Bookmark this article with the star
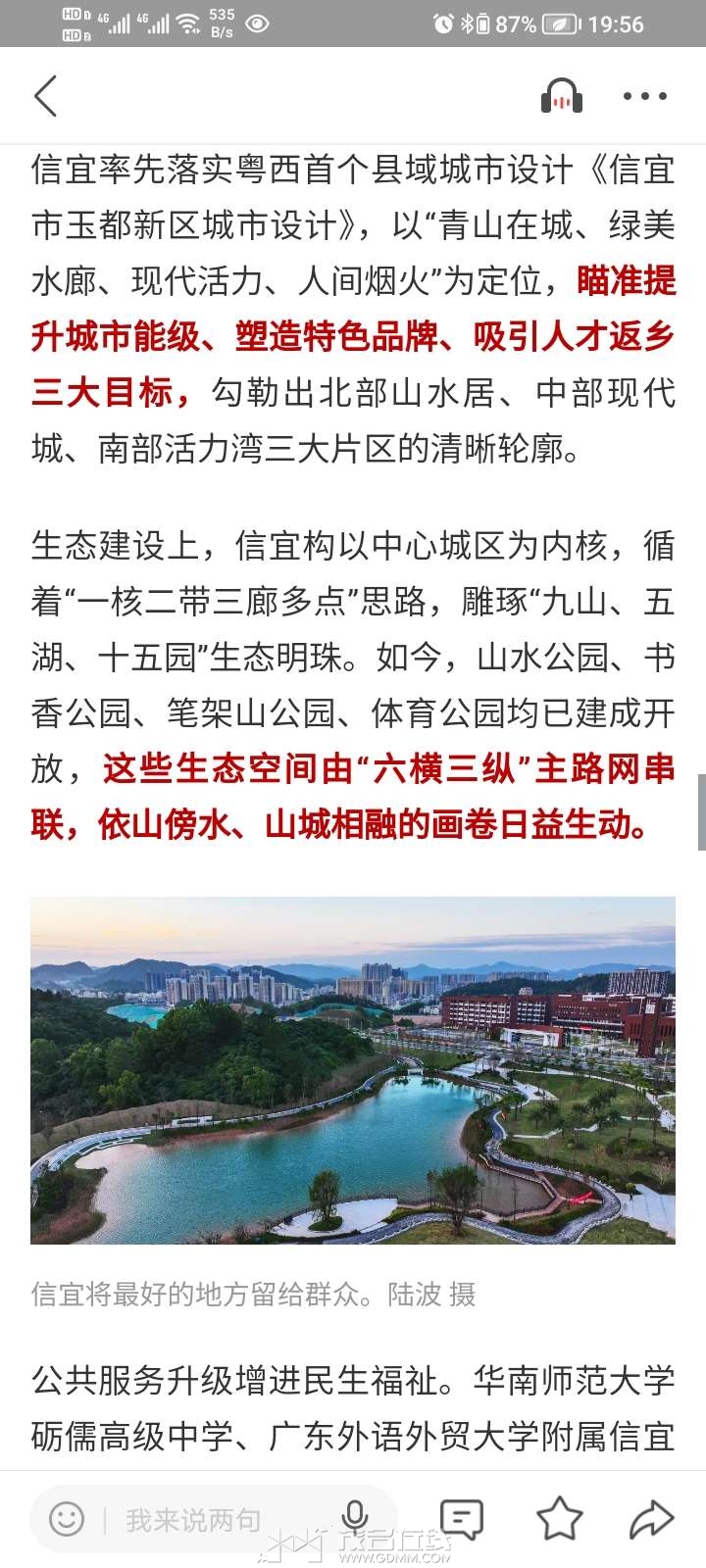The width and height of the screenshot is (706, 1568). click(x=559, y=1519)
